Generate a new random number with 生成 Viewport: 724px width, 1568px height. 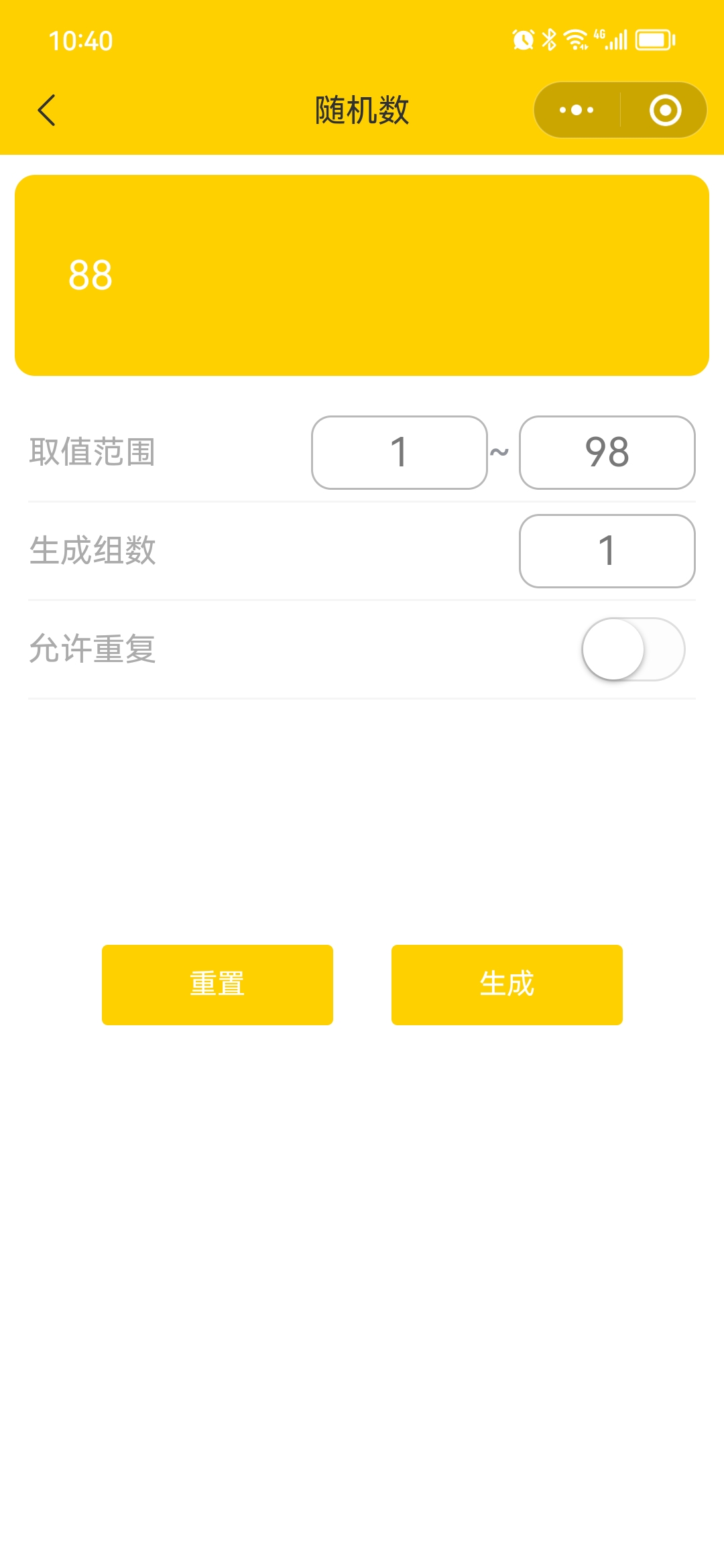pyautogui.click(x=507, y=984)
